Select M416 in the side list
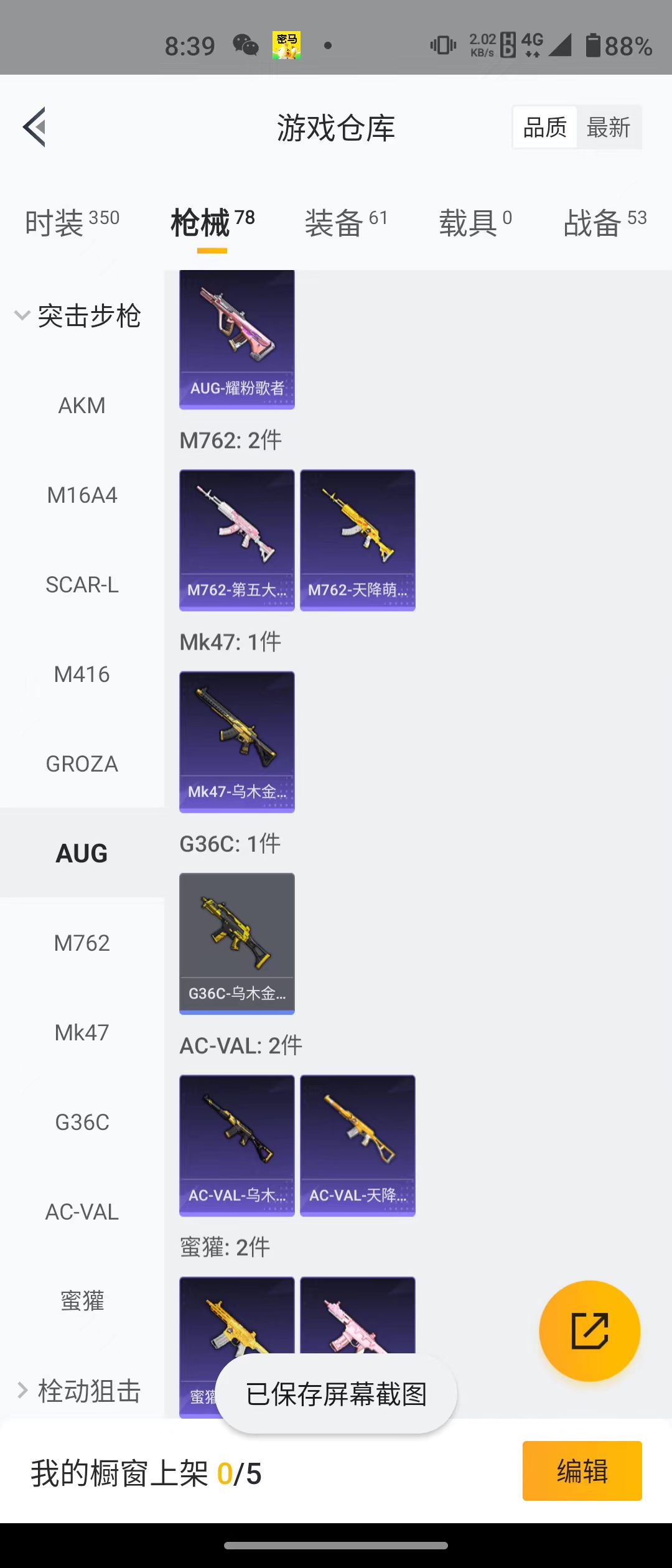Screen dimensions: 672x1568 click(x=82, y=674)
